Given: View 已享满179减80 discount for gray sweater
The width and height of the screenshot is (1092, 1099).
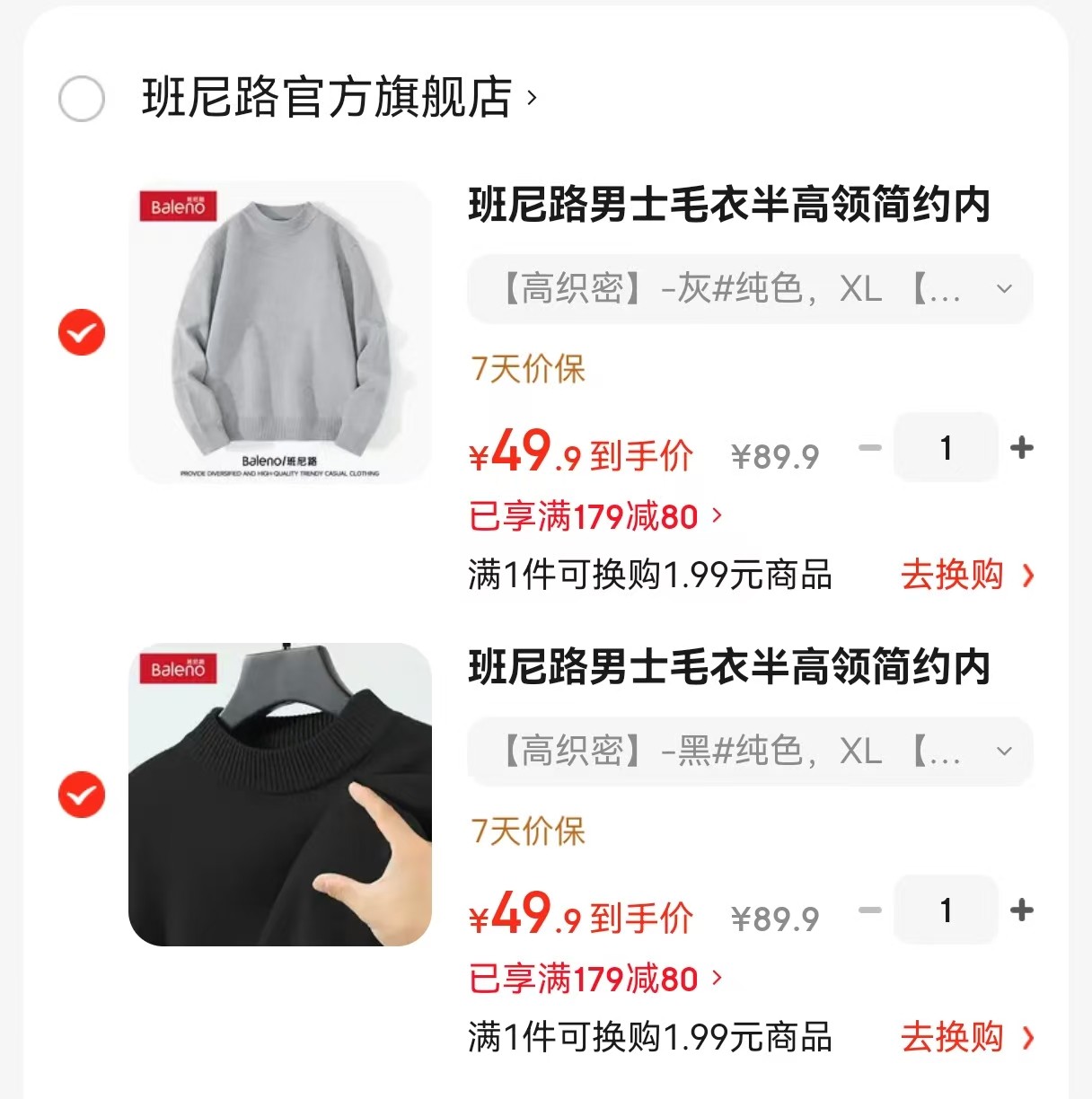Looking at the screenshot, I should [x=594, y=516].
